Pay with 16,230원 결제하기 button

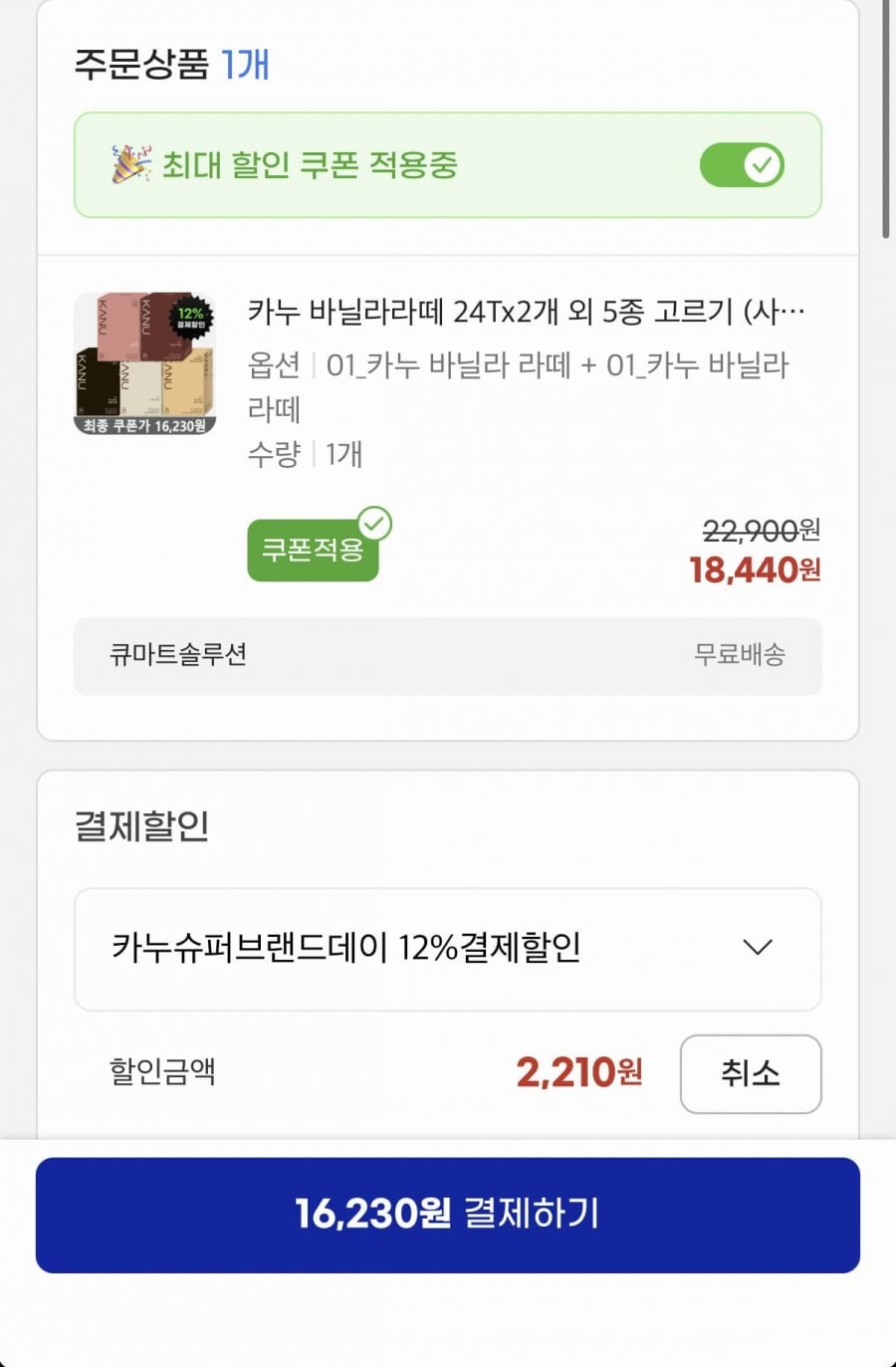click(x=447, y=1215)
